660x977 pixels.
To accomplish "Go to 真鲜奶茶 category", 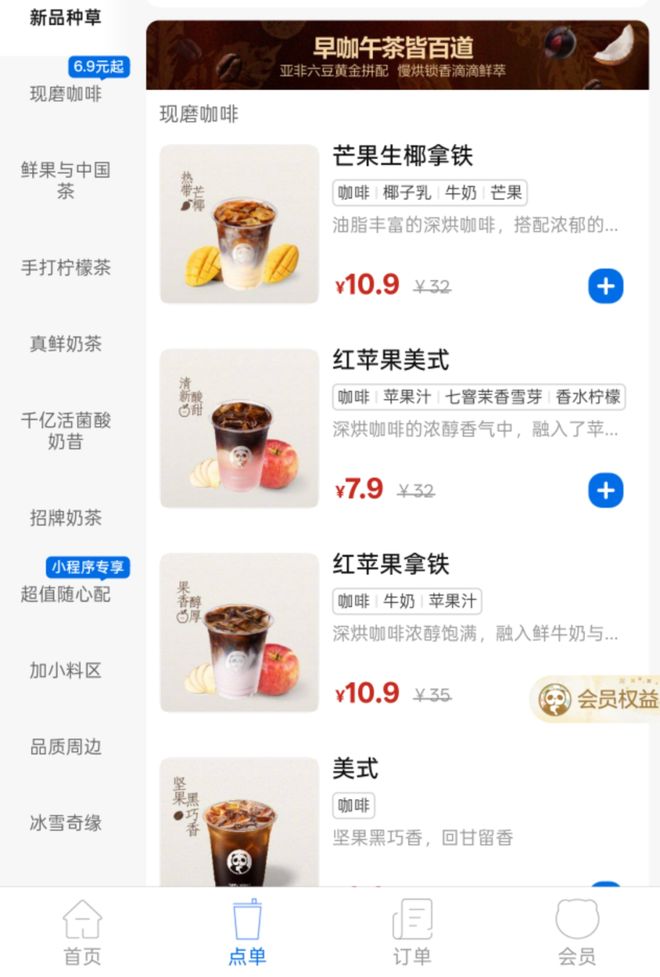I will (x=66, y=344).
